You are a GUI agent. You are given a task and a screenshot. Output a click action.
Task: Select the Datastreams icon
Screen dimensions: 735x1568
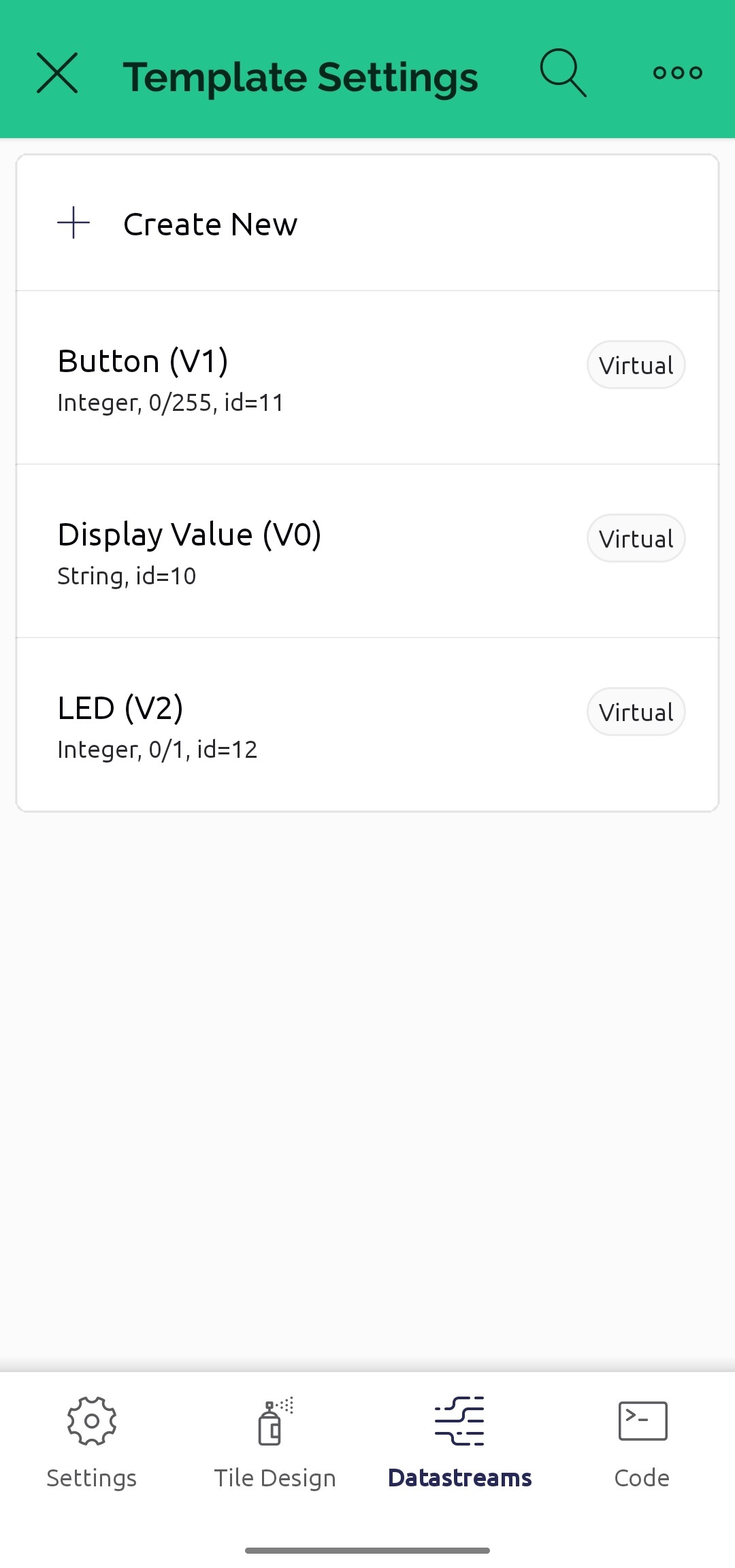[x=459, y=1420]
